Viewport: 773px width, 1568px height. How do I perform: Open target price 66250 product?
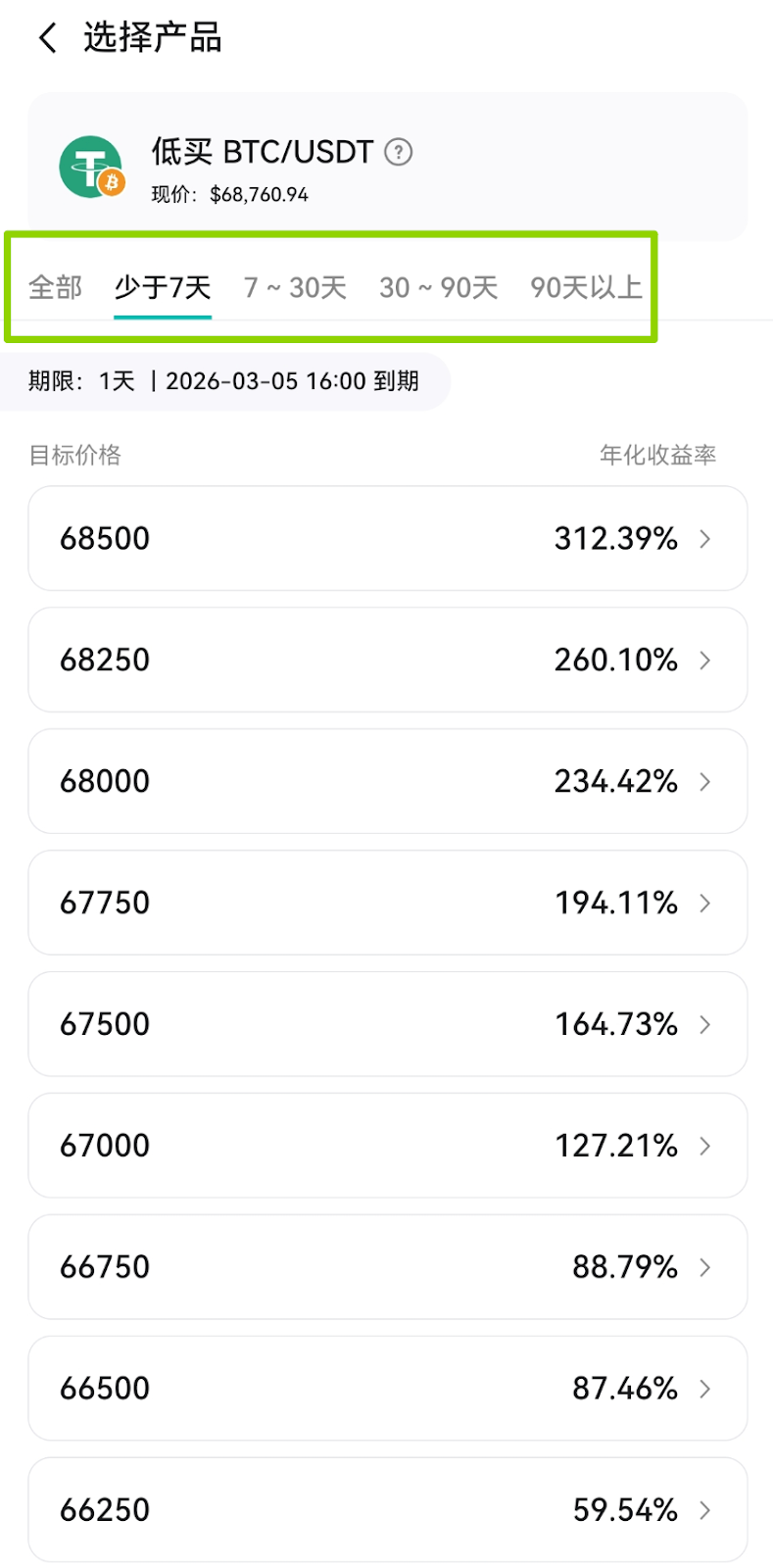coord(388,1510)
